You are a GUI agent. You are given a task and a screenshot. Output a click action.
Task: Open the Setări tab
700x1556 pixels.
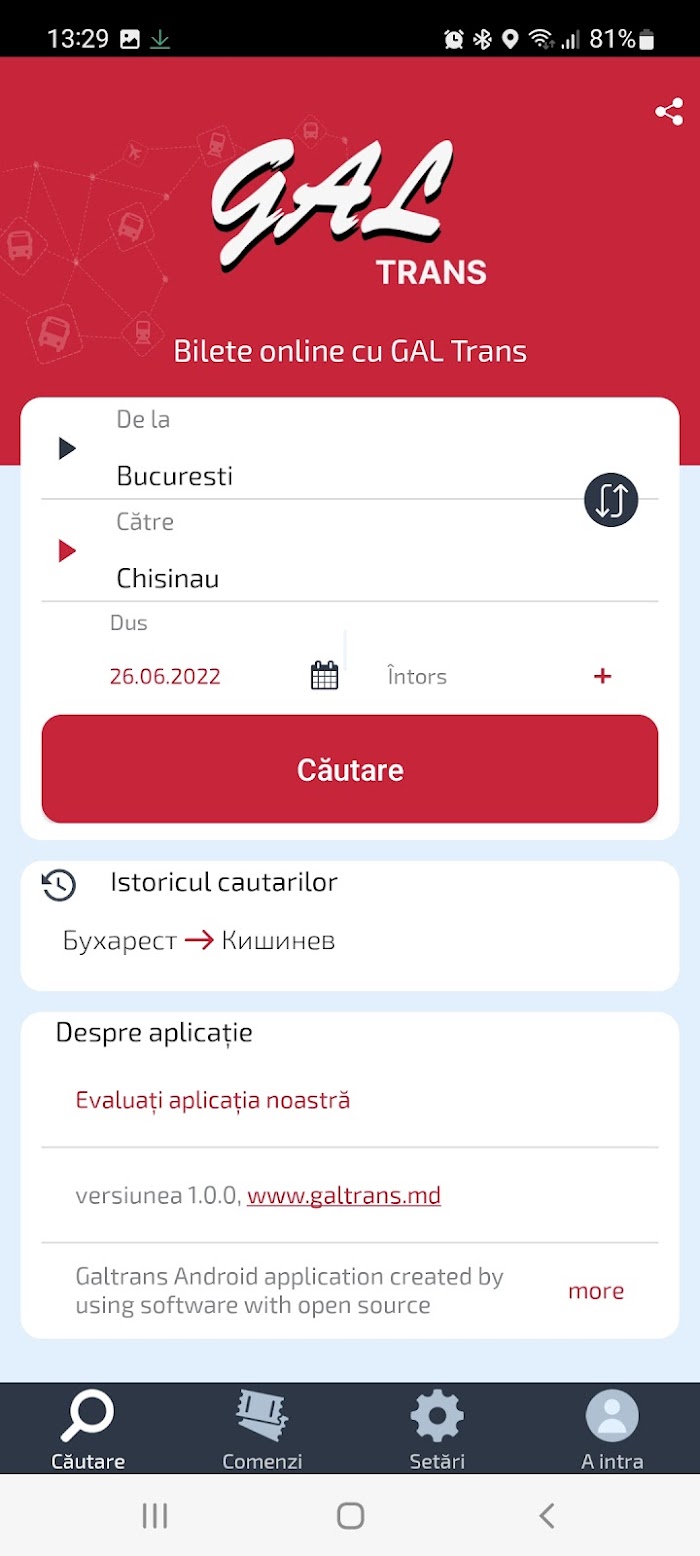[x=437, y=1430]
